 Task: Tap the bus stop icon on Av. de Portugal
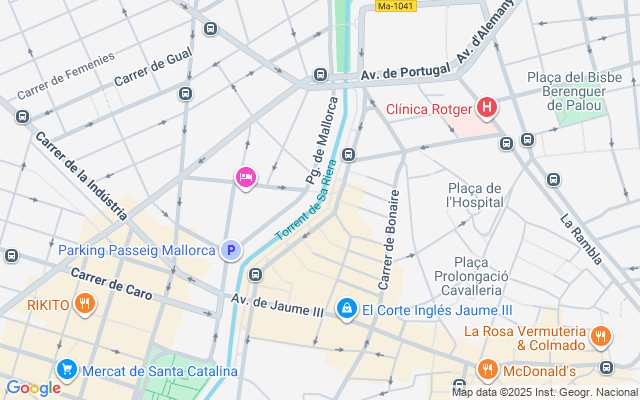pyautogui.click(x=320, y=75)
